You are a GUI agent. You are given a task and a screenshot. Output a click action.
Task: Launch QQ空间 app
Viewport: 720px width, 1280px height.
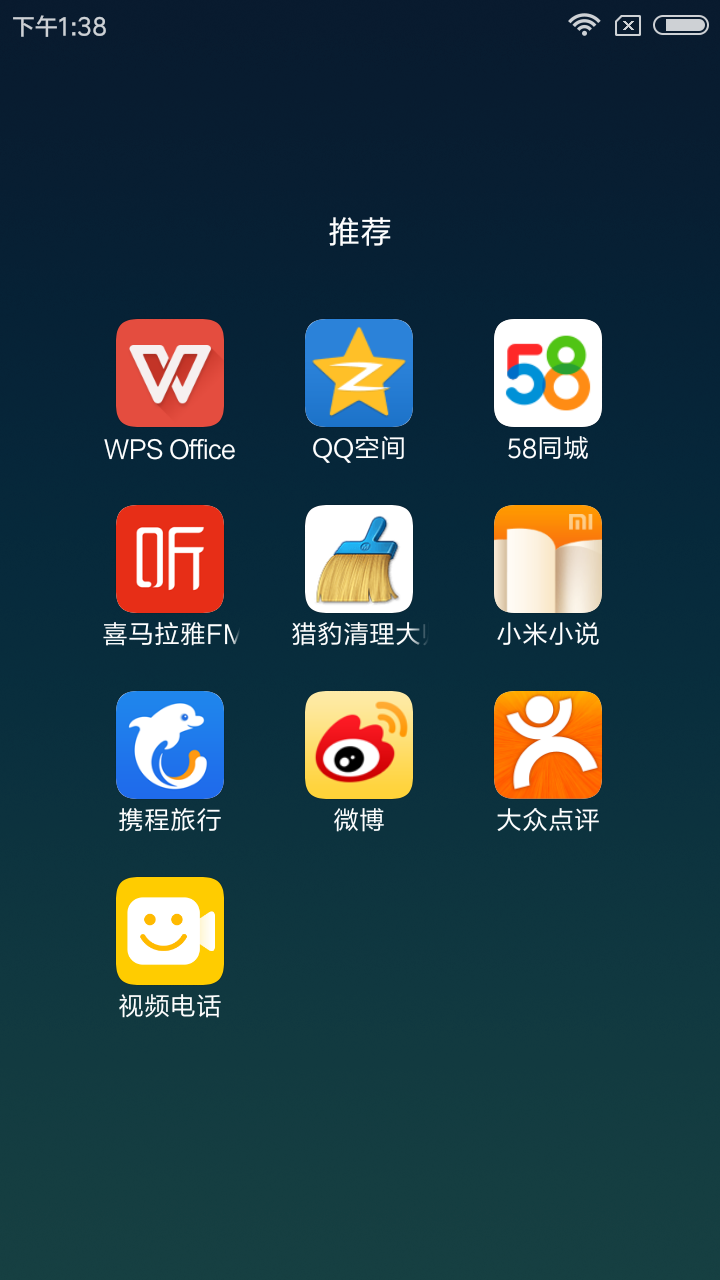[x=359, y=373]
